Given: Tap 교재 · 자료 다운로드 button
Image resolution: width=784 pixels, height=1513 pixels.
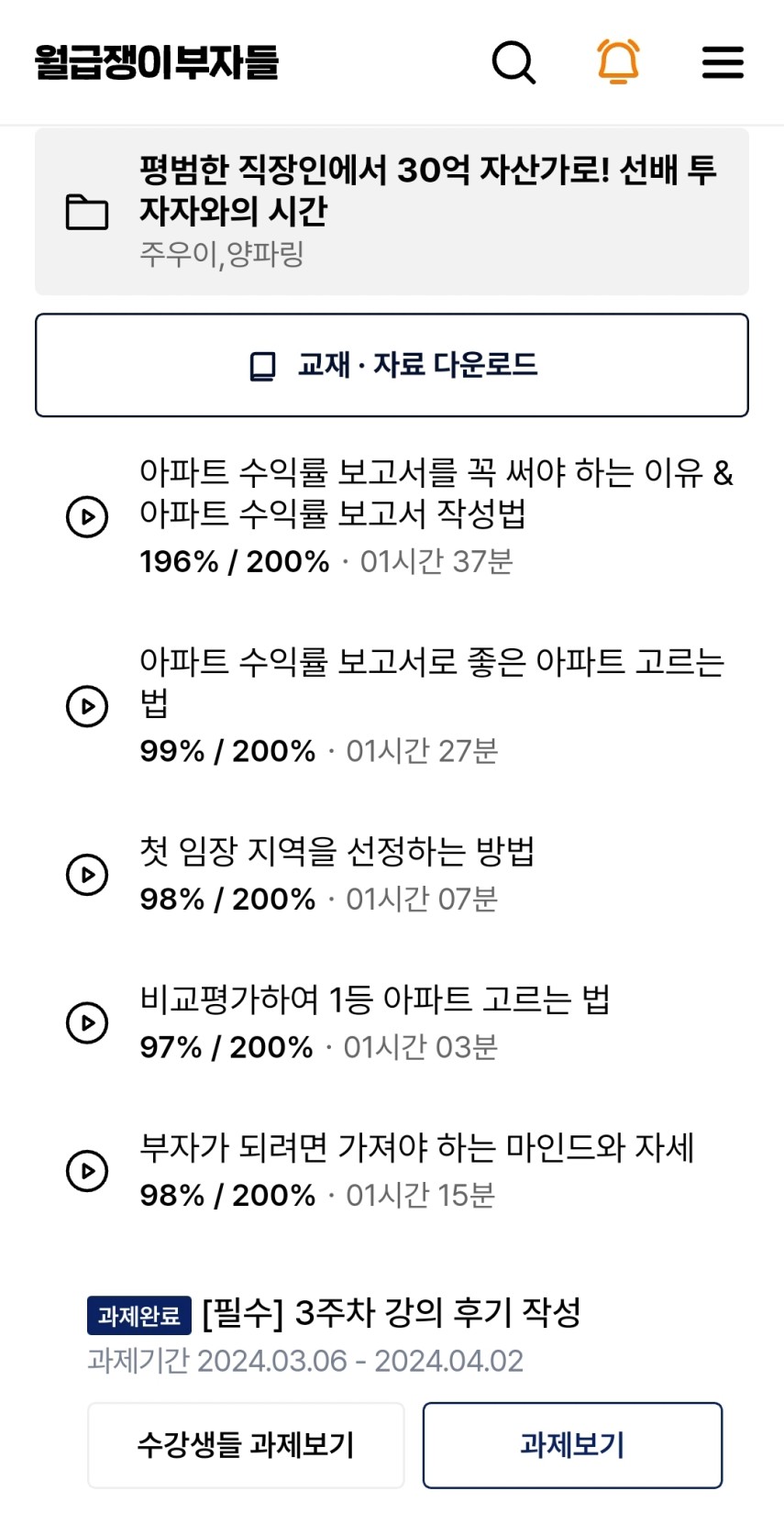Looking at the screenshot, I should [x=392, y=365].
